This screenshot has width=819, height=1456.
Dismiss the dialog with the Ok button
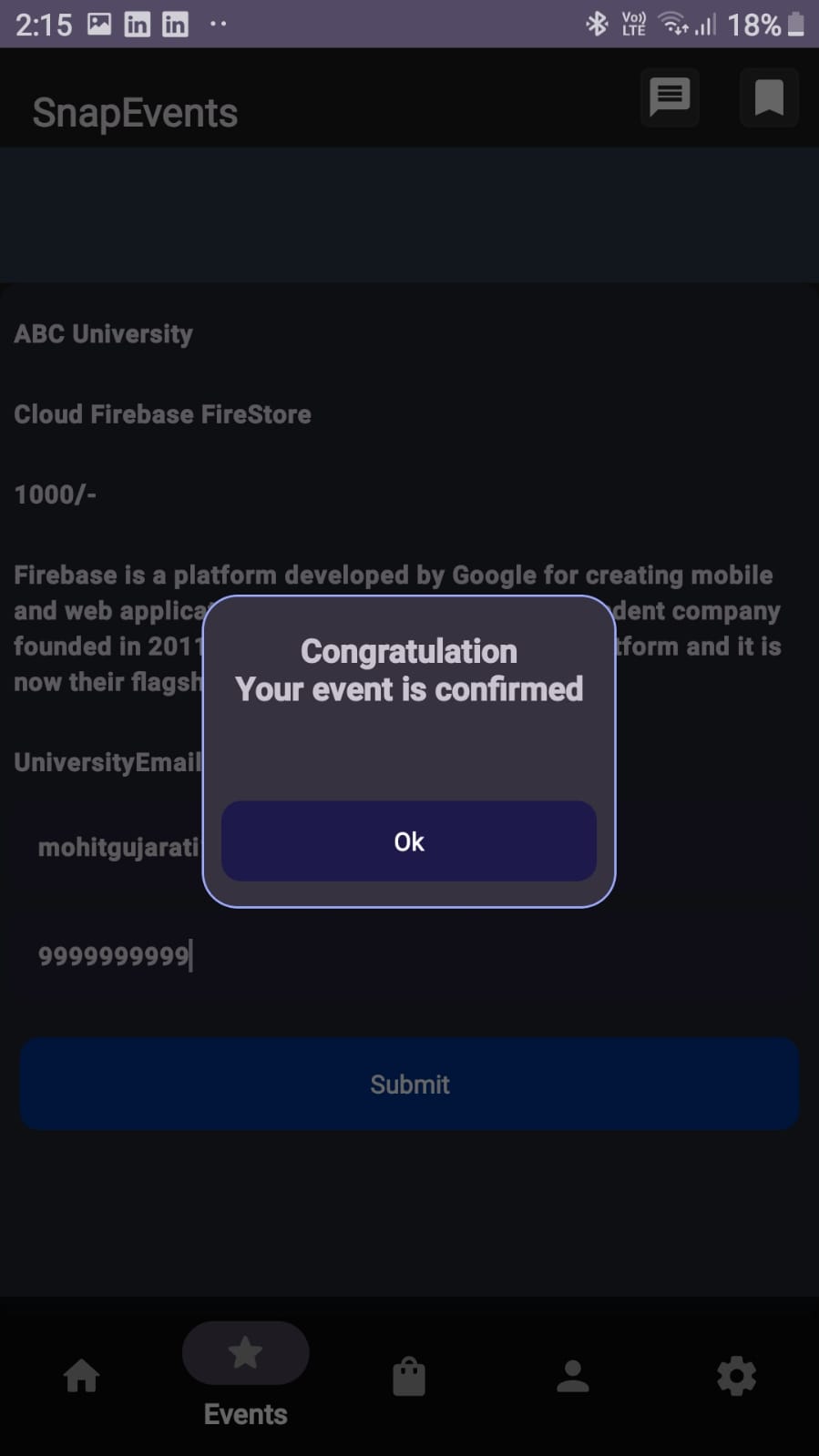pyautogui.click(x=408, y=841)
